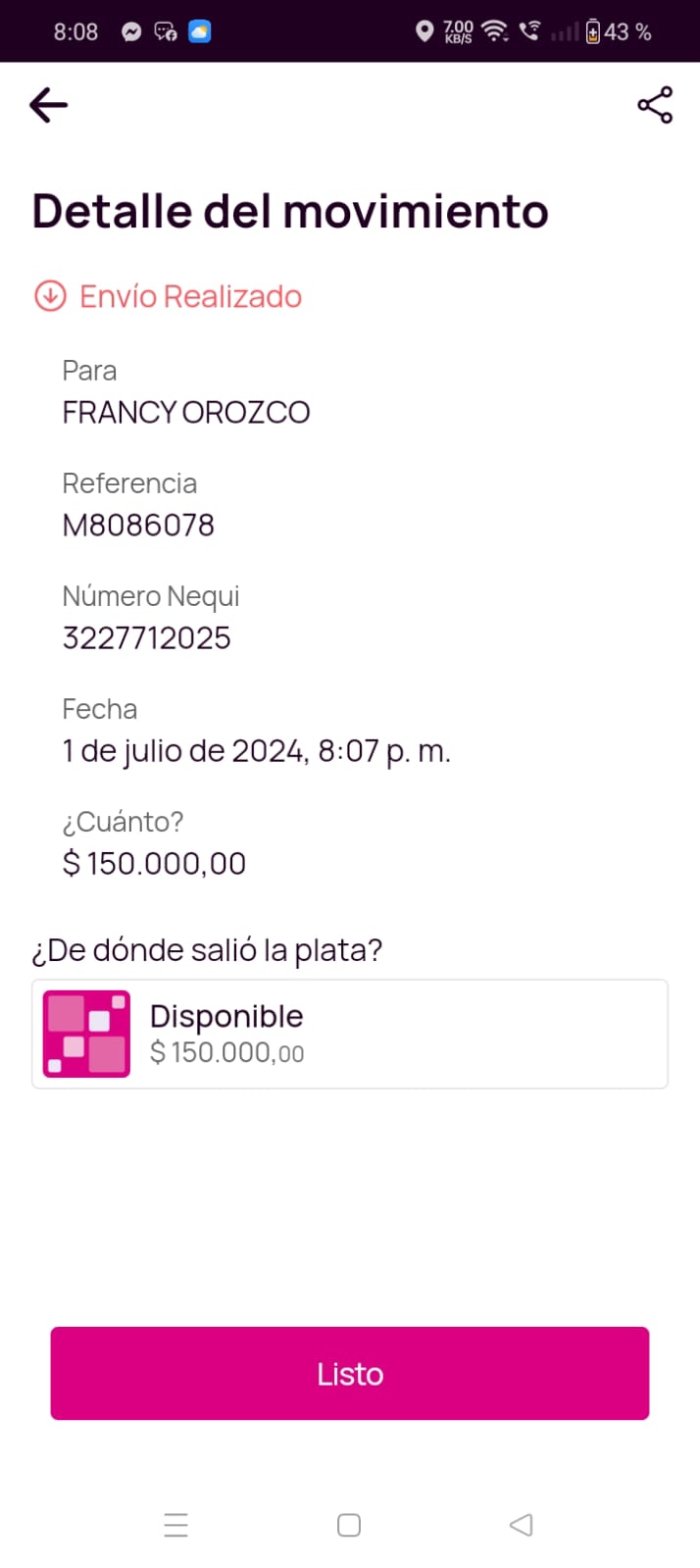
Task: Share this movement receipt
Action: pyautogui.click(x=654, y=105)
